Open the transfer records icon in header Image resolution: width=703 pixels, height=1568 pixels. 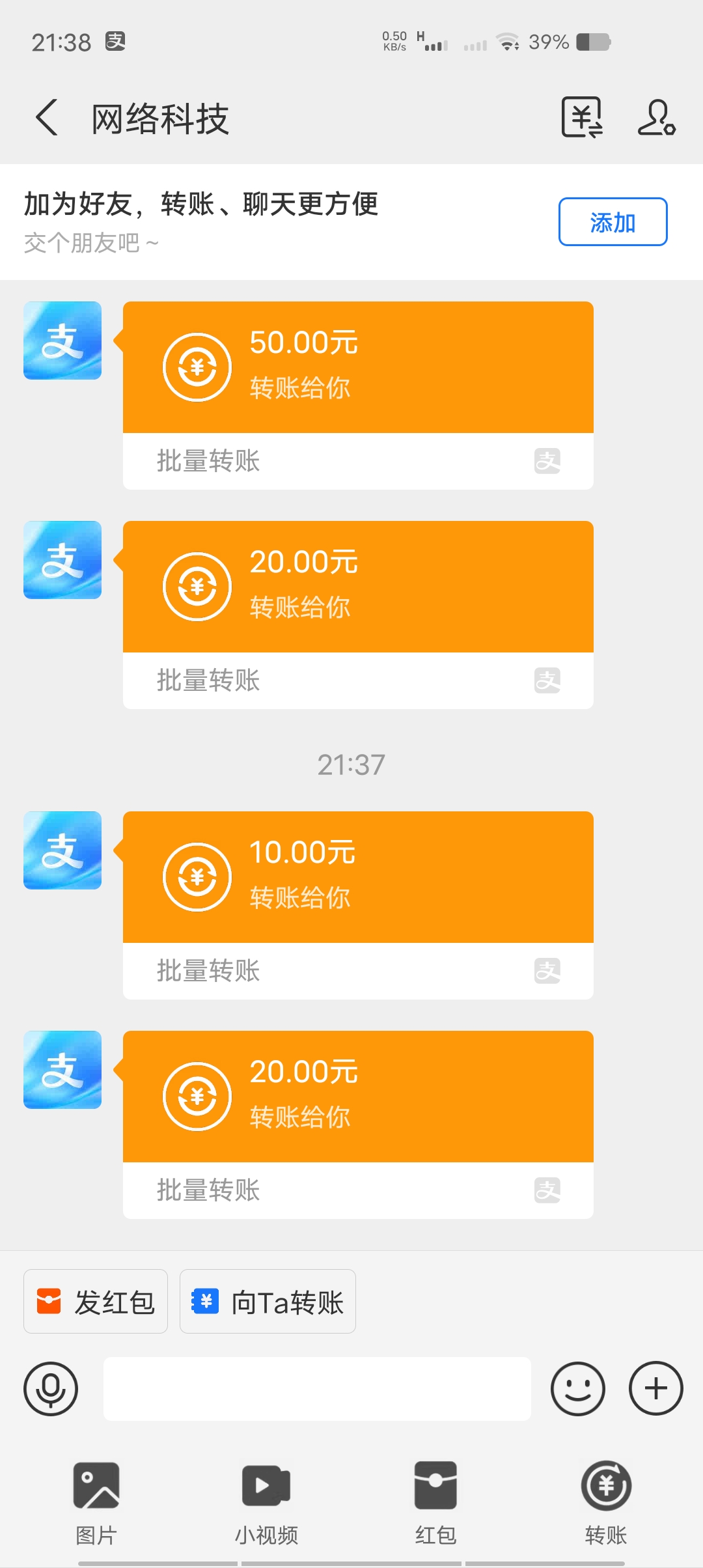(x=582, y=118)
